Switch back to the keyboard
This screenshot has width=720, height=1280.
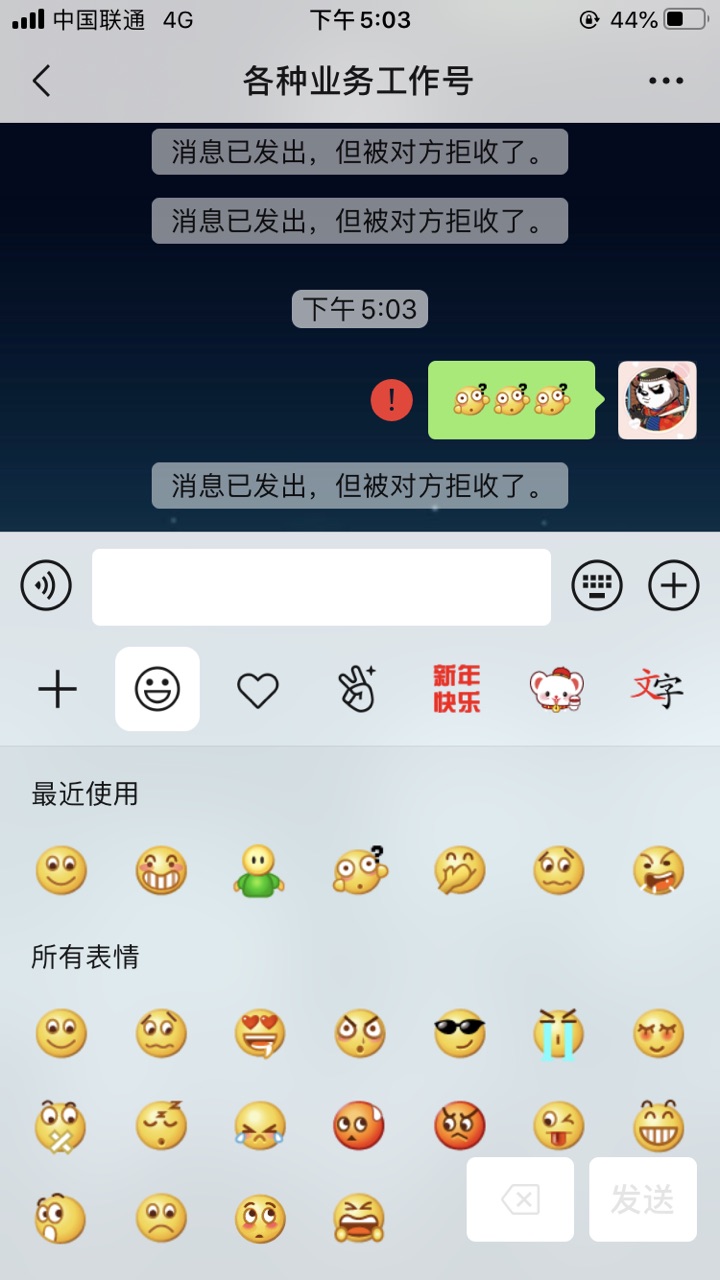(x=597, y=586)
